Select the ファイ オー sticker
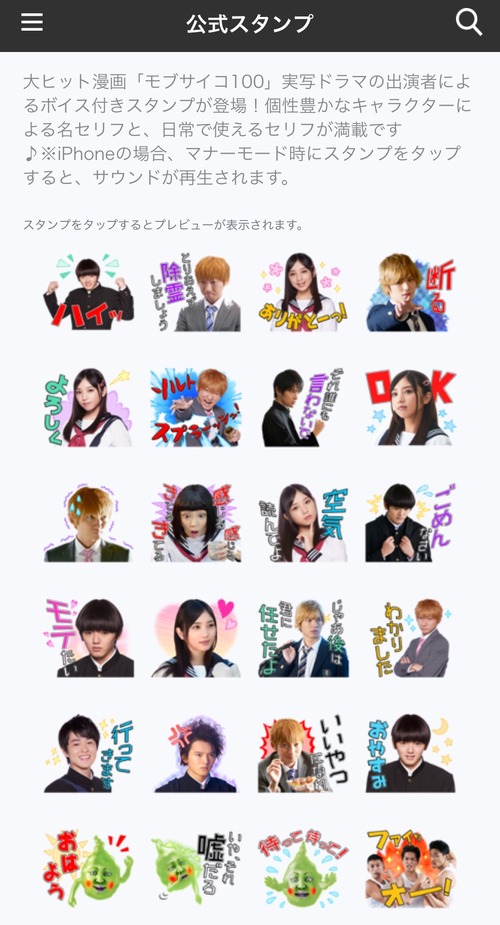Viewport: 500px width, 925px height. pyautogui.click(x=410, y=868)
